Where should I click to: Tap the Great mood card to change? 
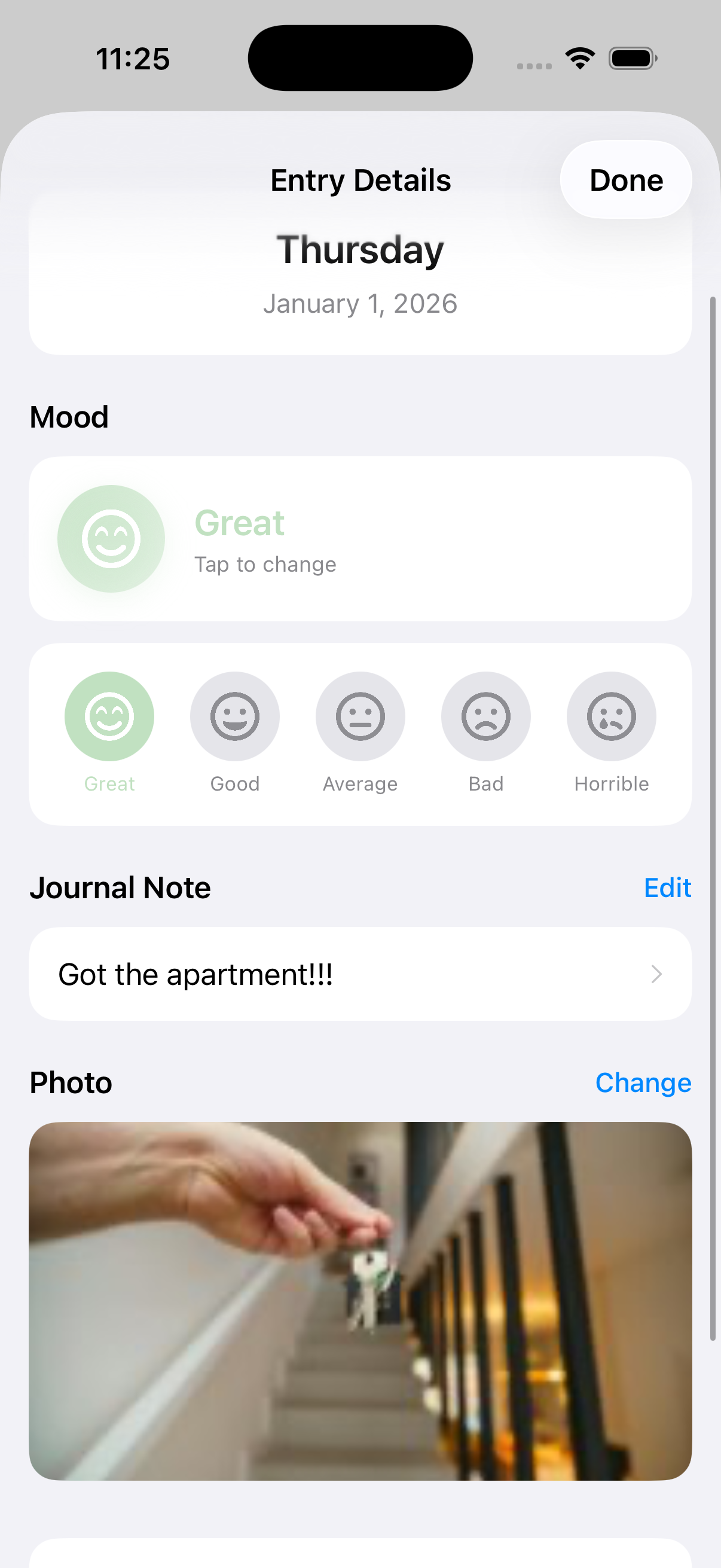(x=359, y=539)
